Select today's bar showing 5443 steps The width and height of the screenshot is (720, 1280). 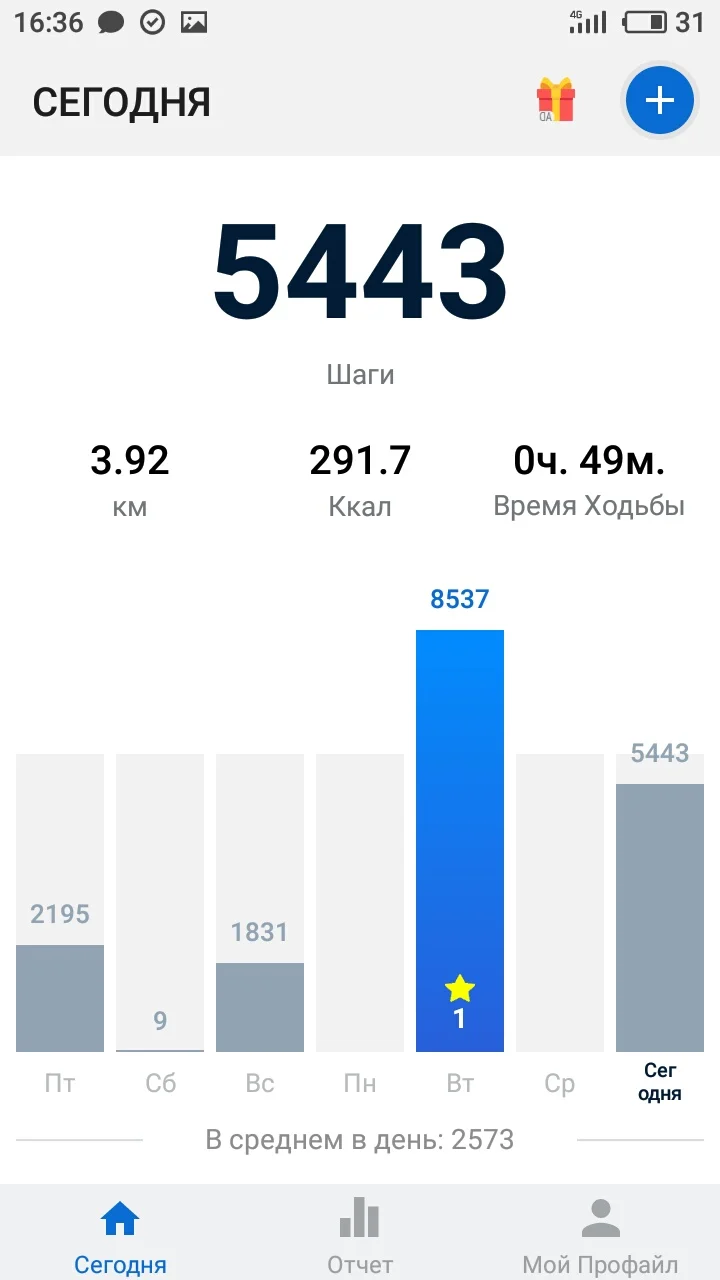click(660, 903)
